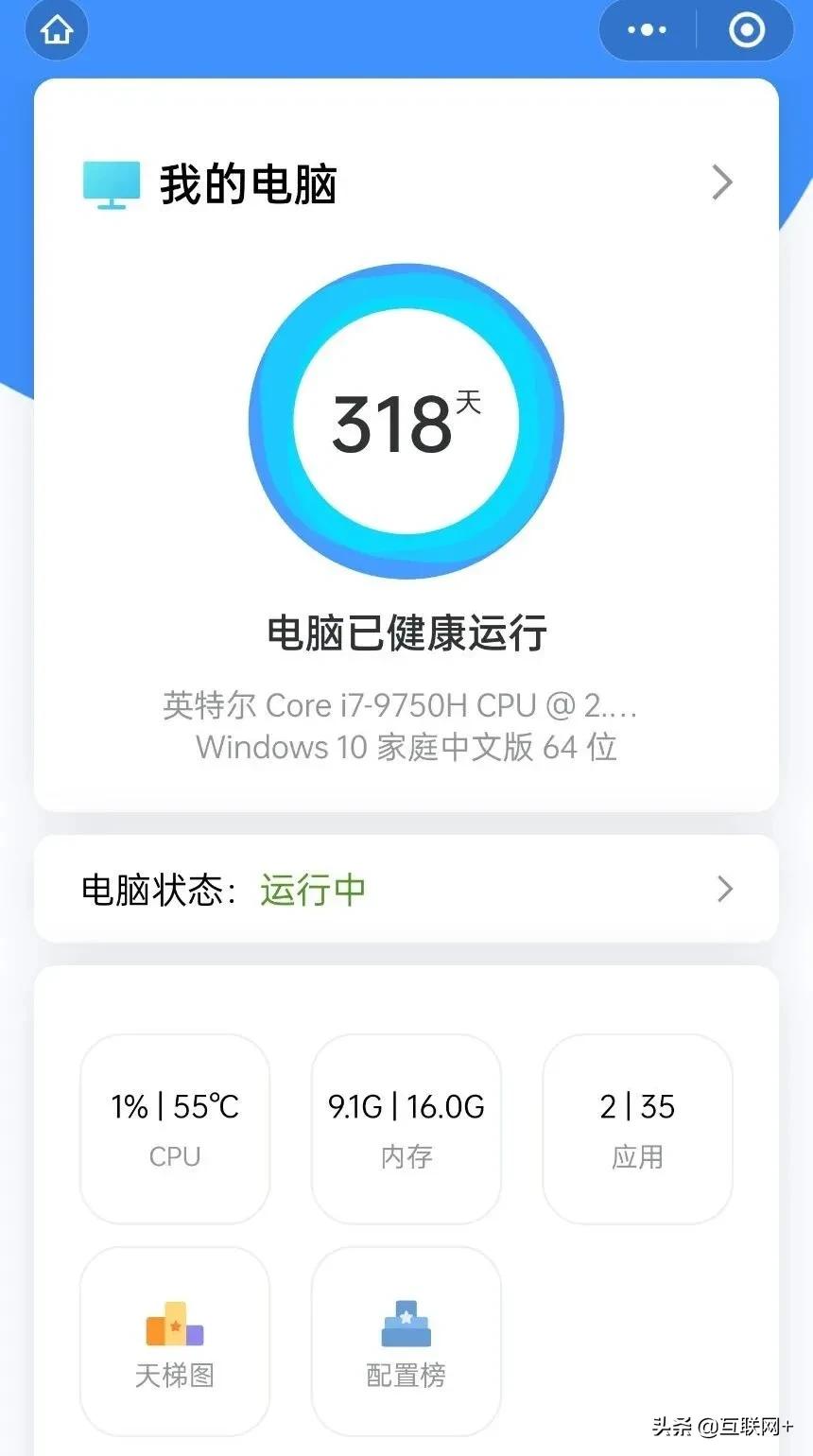Image resolution: width=813 pixels, height=1456 pixels.
Task: Tap the Core i7-9750H CPU description text
Action: pyautogui.click(x=406, y=704)
